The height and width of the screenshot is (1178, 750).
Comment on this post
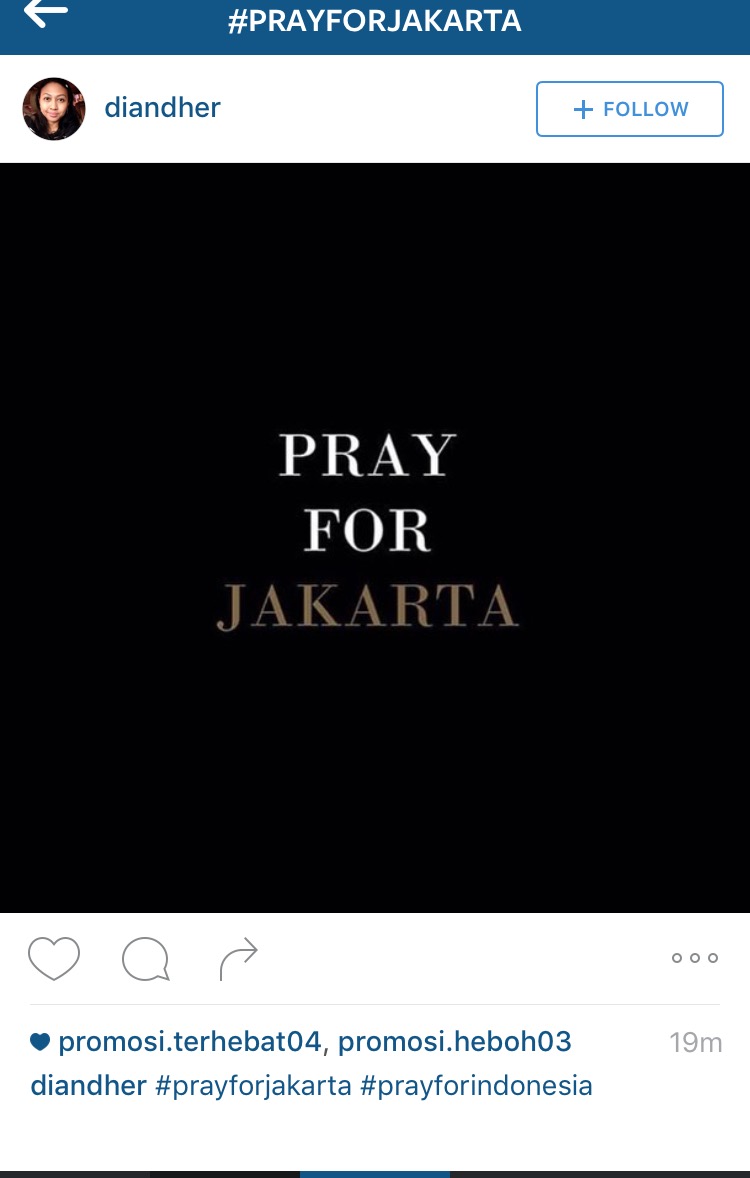145,959
